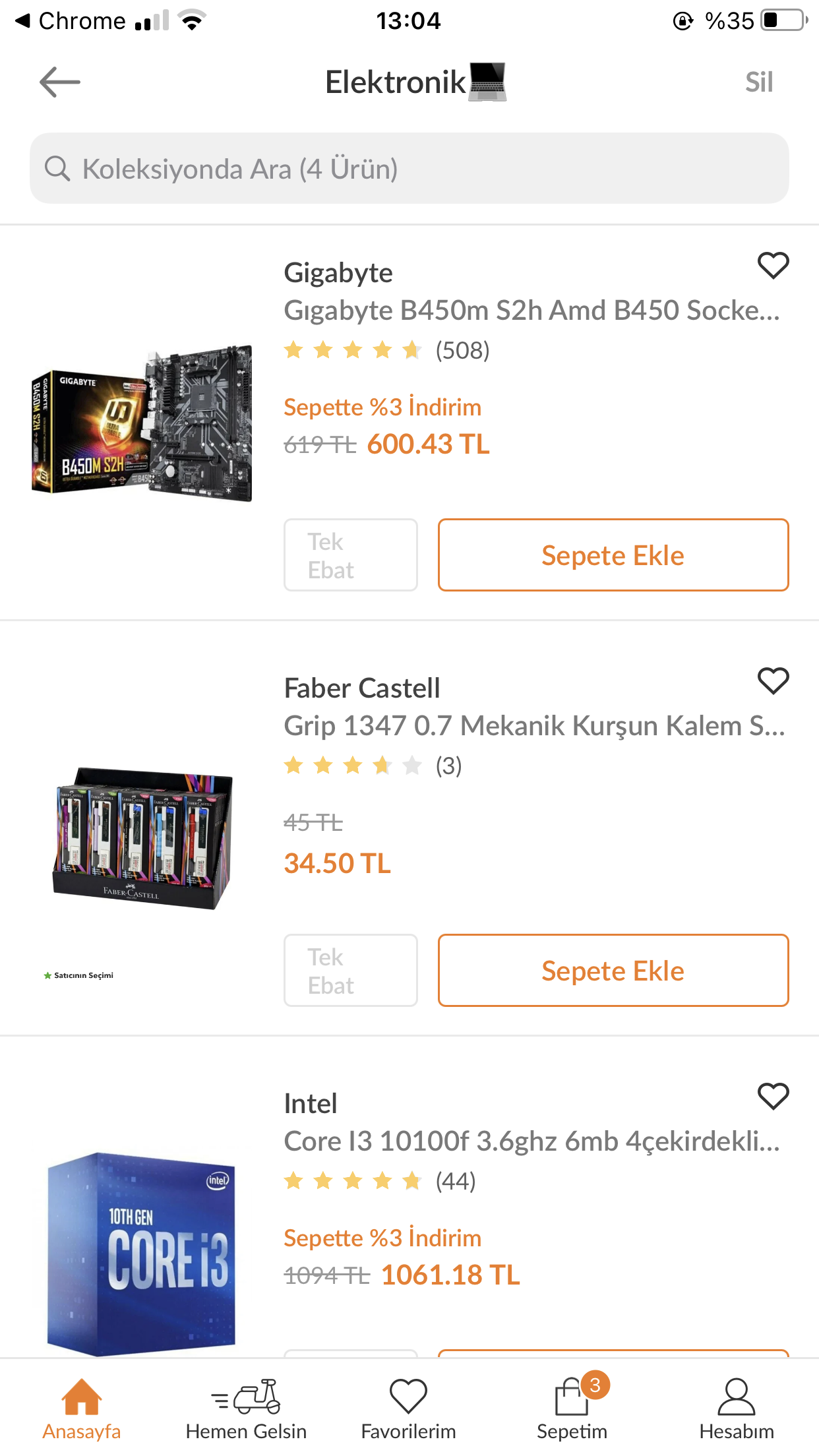819x1456 pixels.
Task: Go back using the arrow icon
Action: (x=59, y=82)
